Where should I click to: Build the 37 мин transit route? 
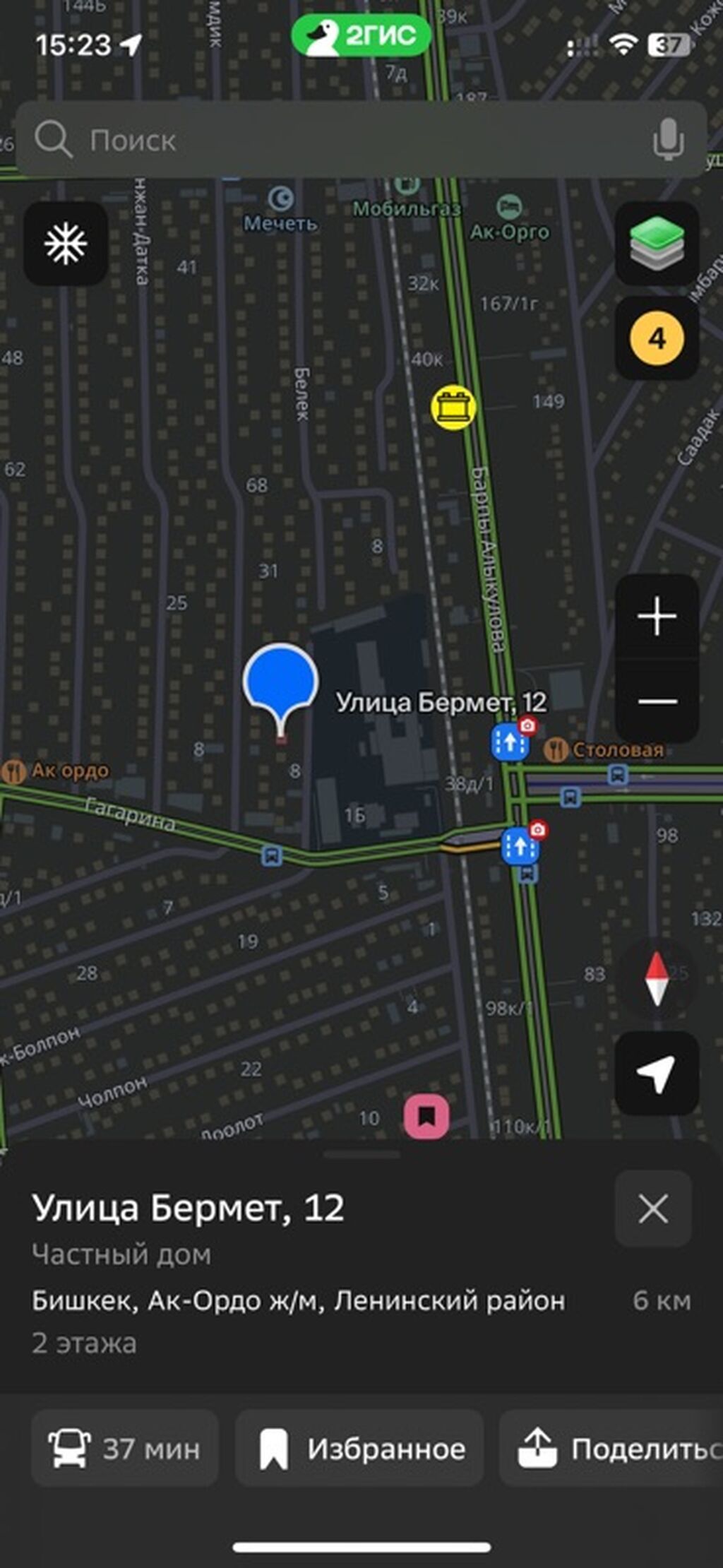coord(125,1449)
